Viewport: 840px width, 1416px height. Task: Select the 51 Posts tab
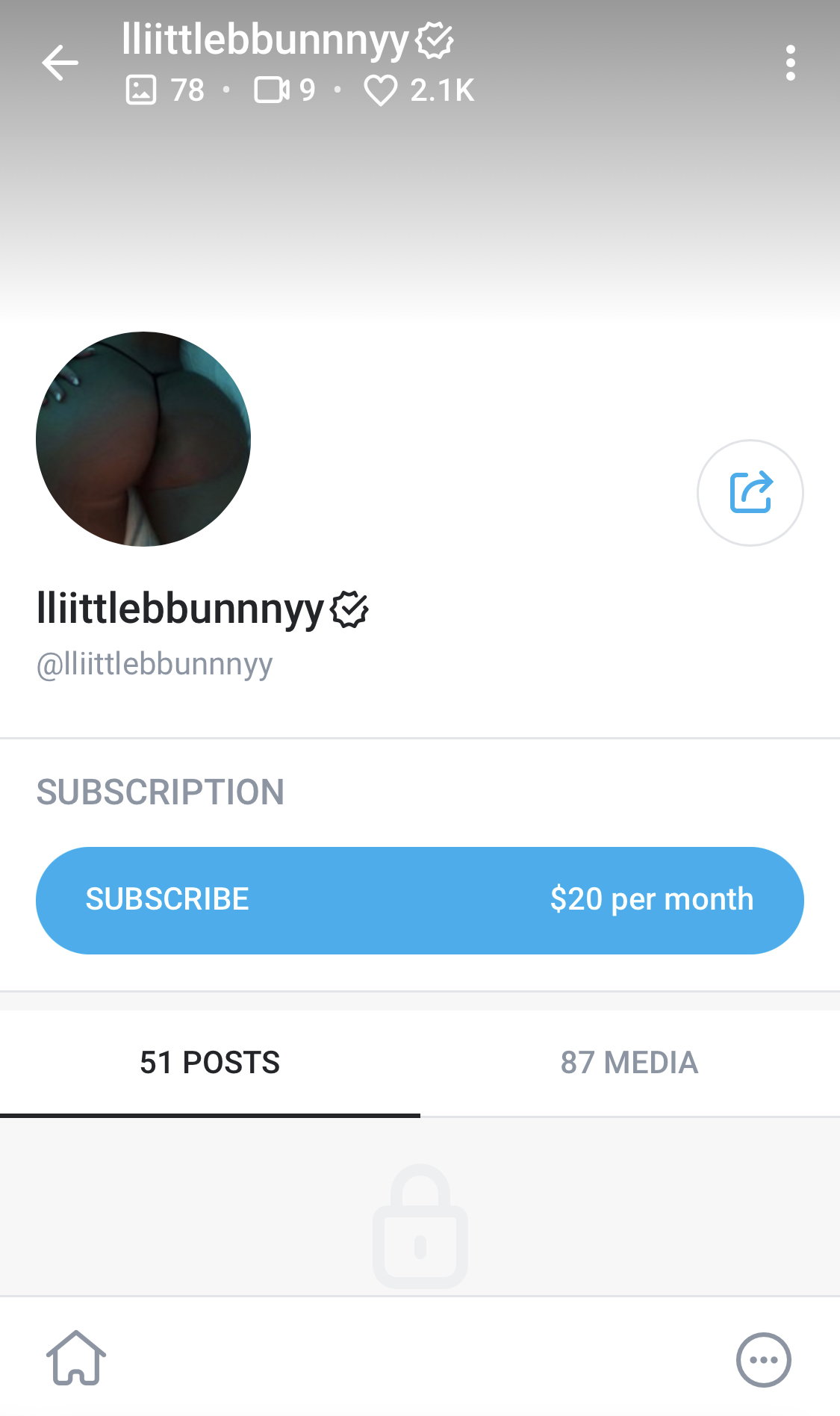click(210, 1062)
